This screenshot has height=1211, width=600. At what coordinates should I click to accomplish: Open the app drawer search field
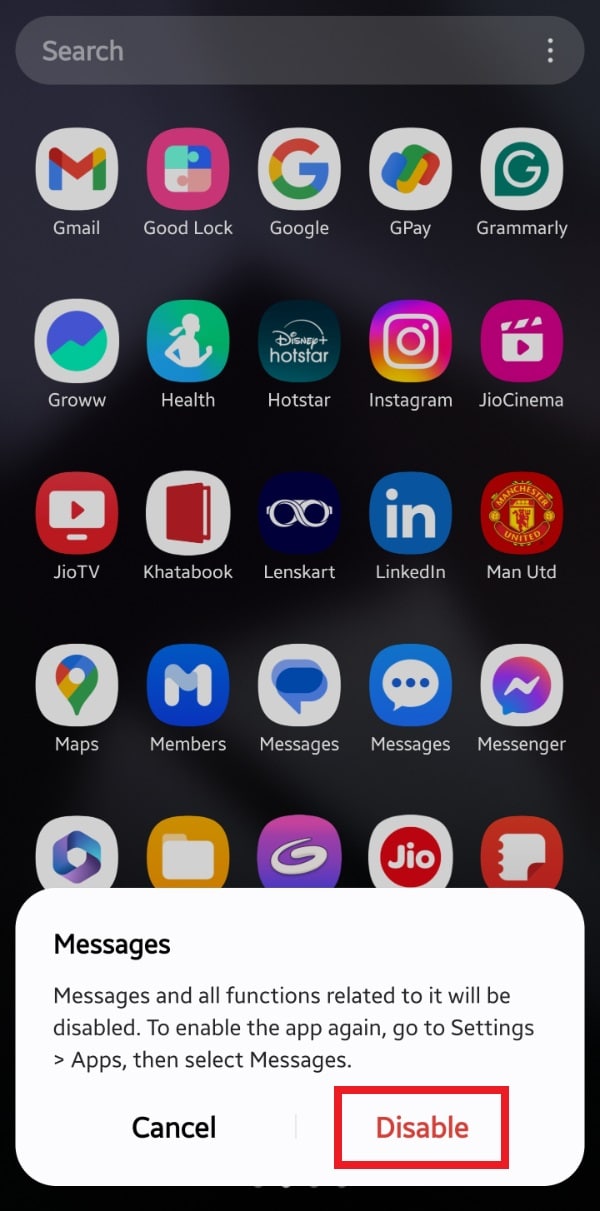pyautogui.click(x=270, y=51)
